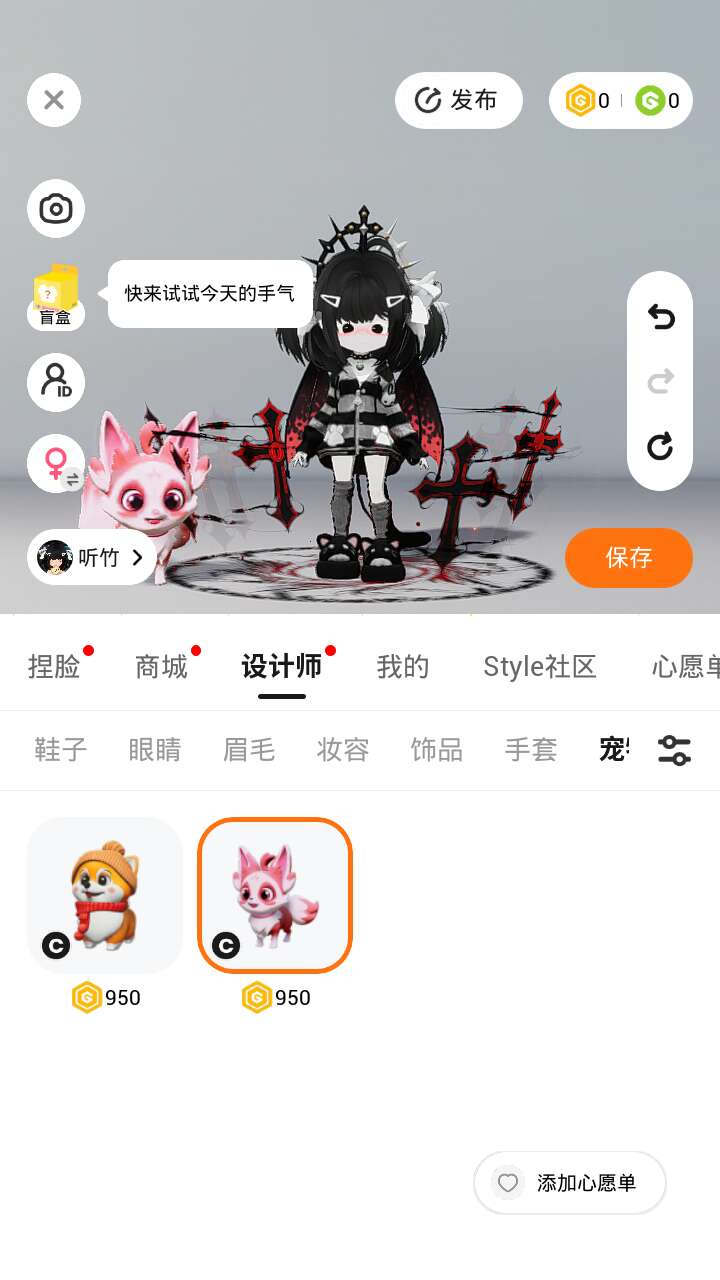
Task: Switch to the 捏脸 tab
Action: 54,666
